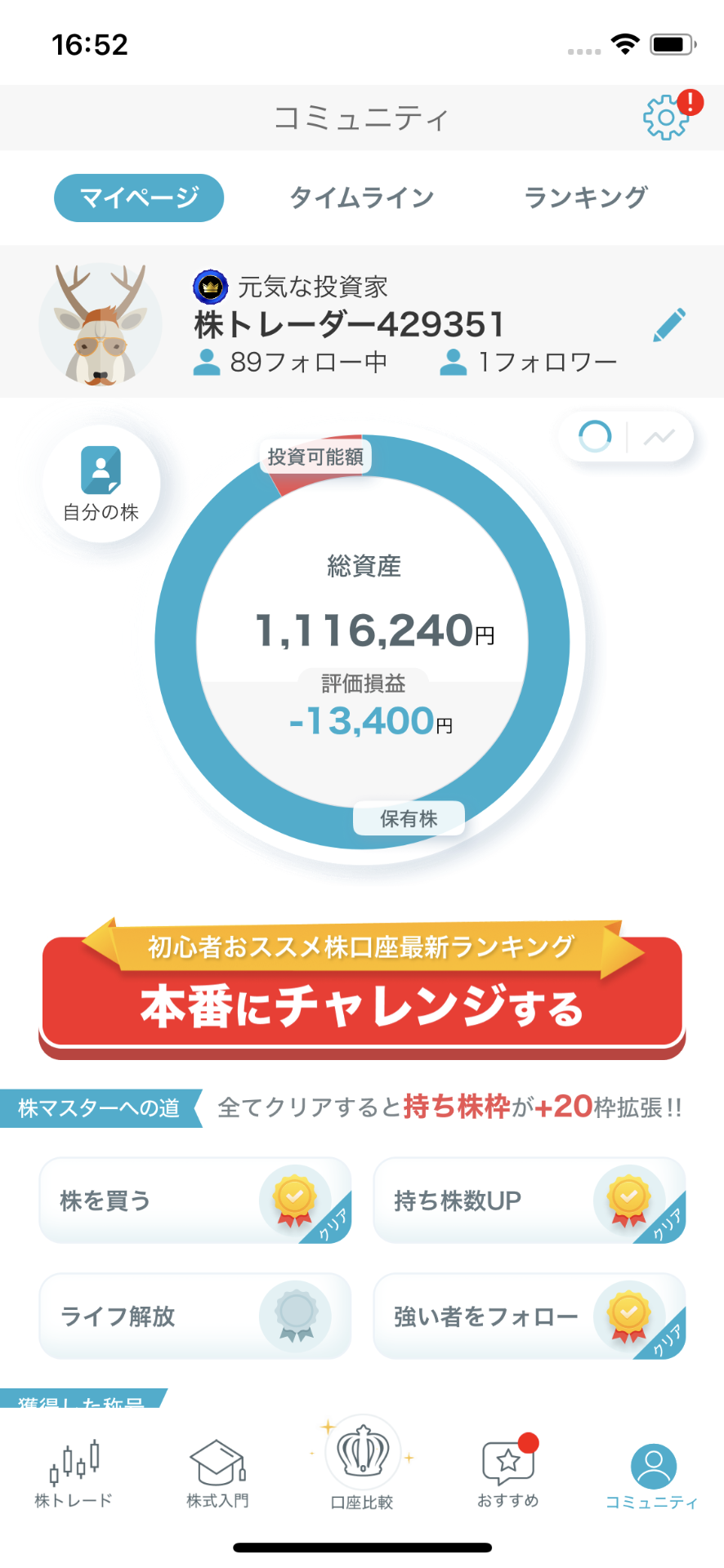Tap the profile avatar picture

click(101, 324)
